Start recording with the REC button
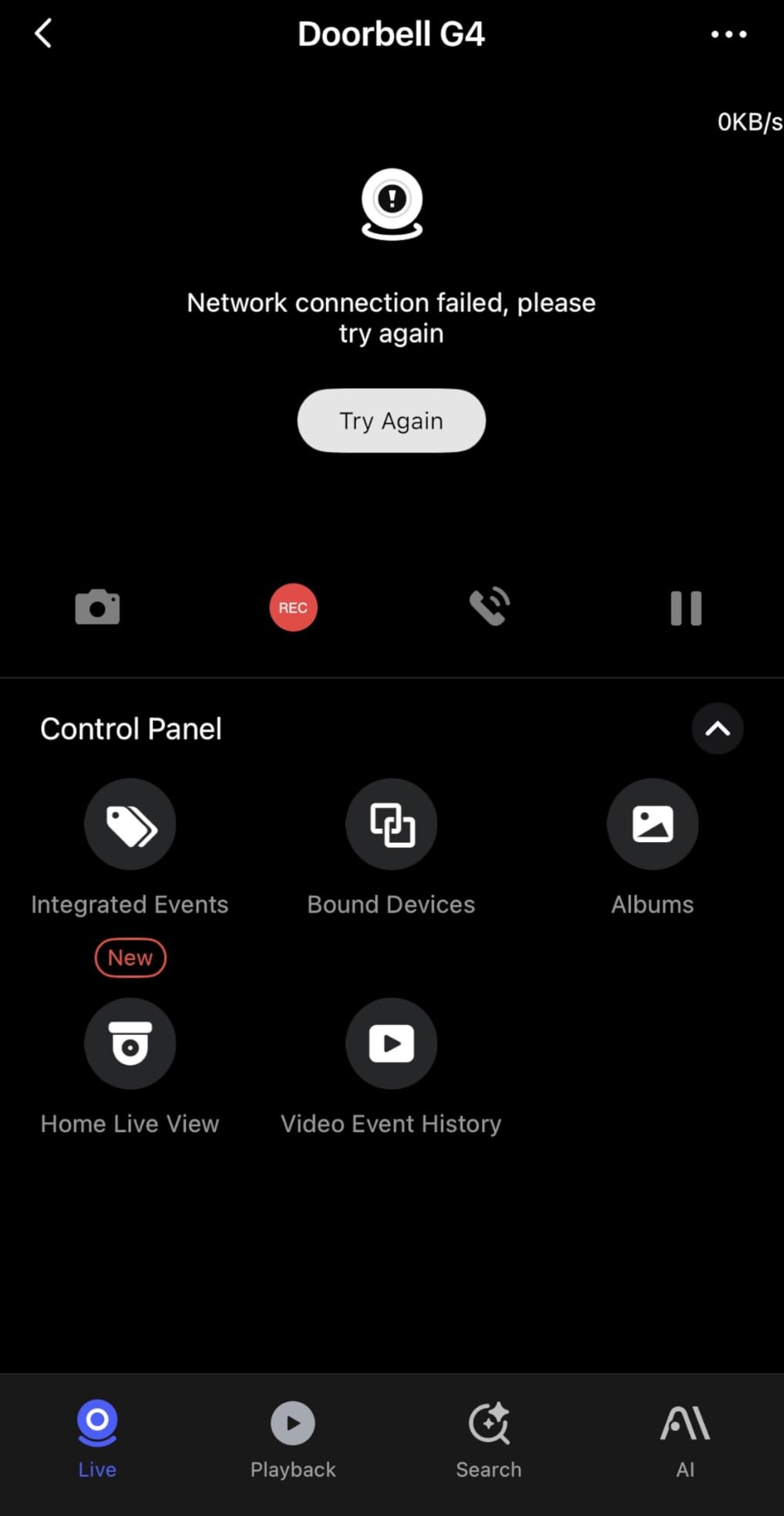 click(x=293, y=608)
